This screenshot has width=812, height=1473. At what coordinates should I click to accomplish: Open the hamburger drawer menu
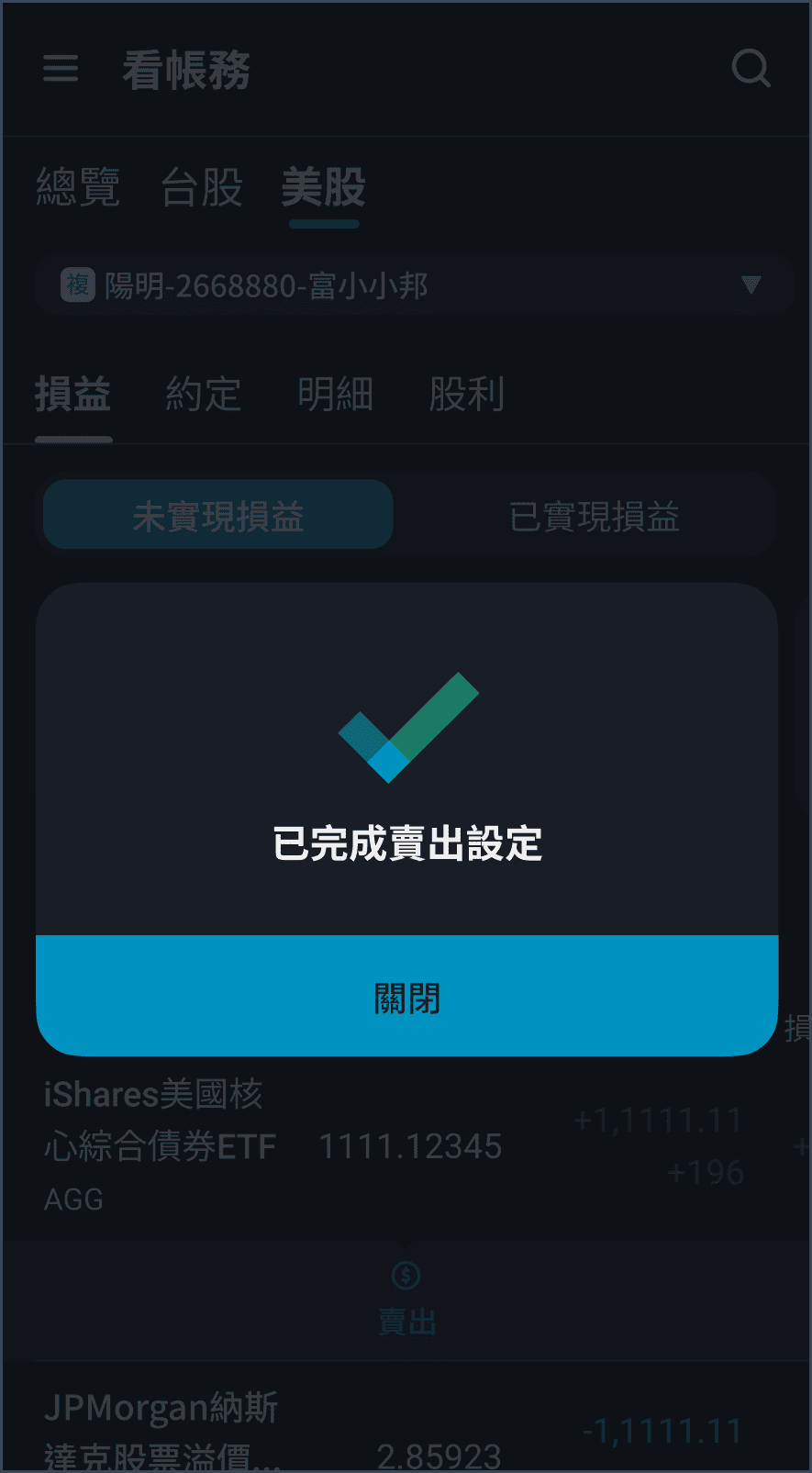(x=61, y=68)
